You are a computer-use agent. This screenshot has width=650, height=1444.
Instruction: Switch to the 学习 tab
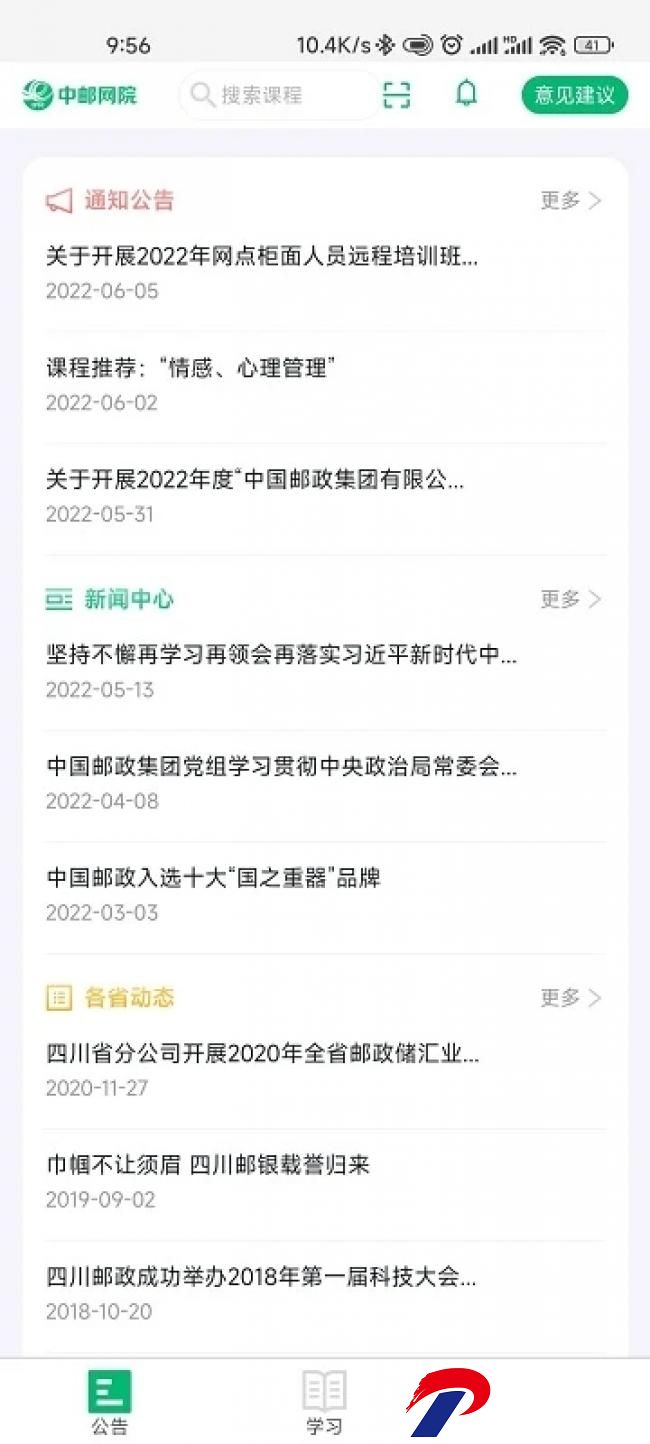click(x=324, y=1403)
